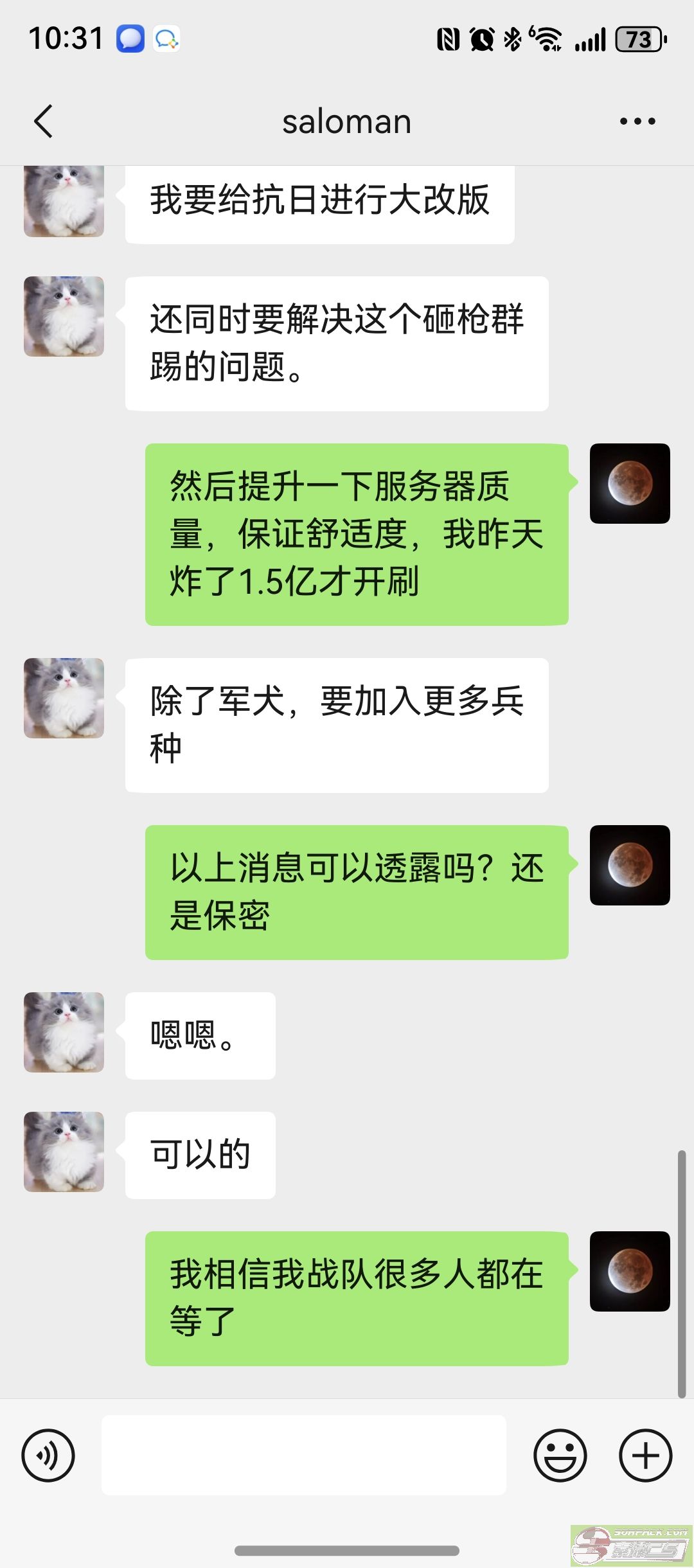Screen dimensions: 694x1568
Task: Open saloman's cat avatar beside 可以的
Action: pos(64,1152)
